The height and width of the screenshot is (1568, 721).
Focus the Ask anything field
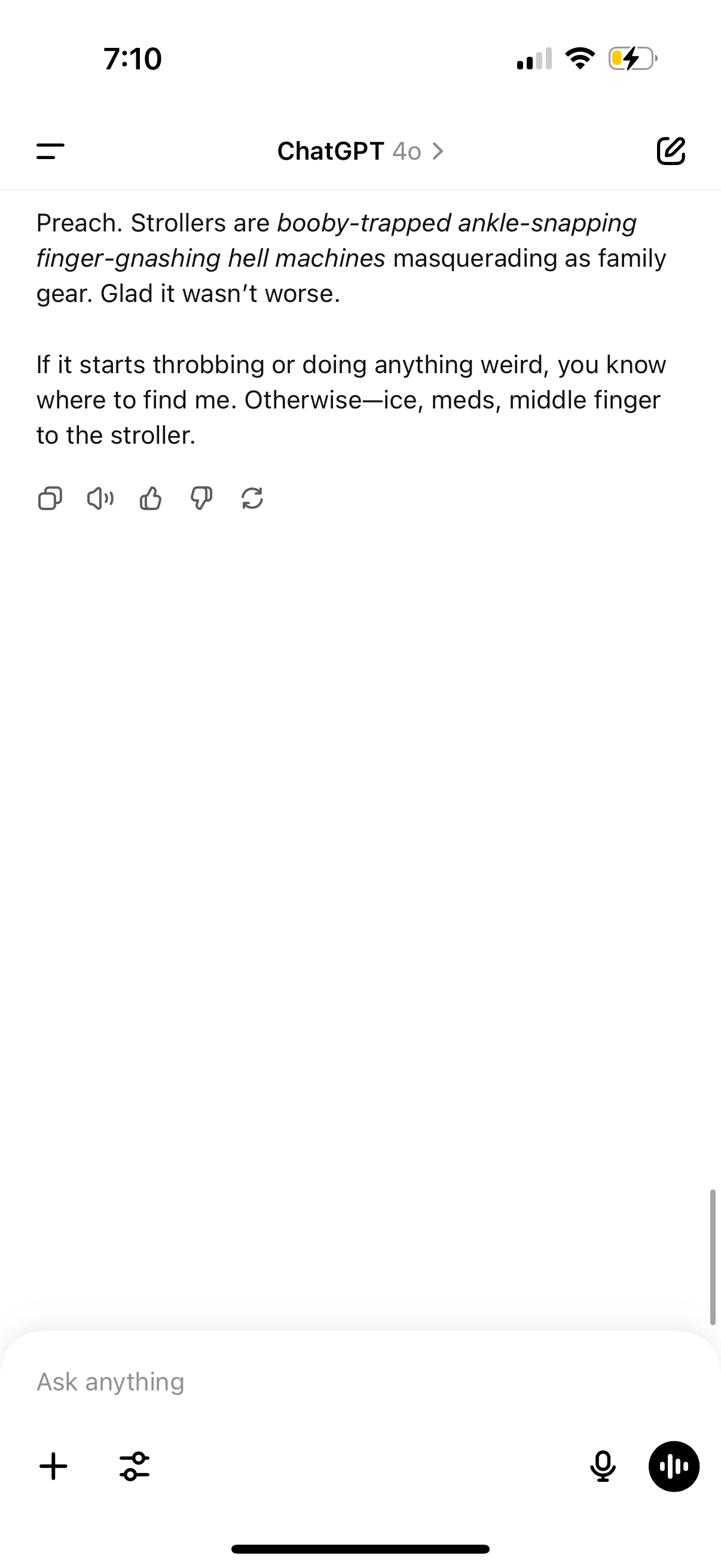[x=360, y=1382]
